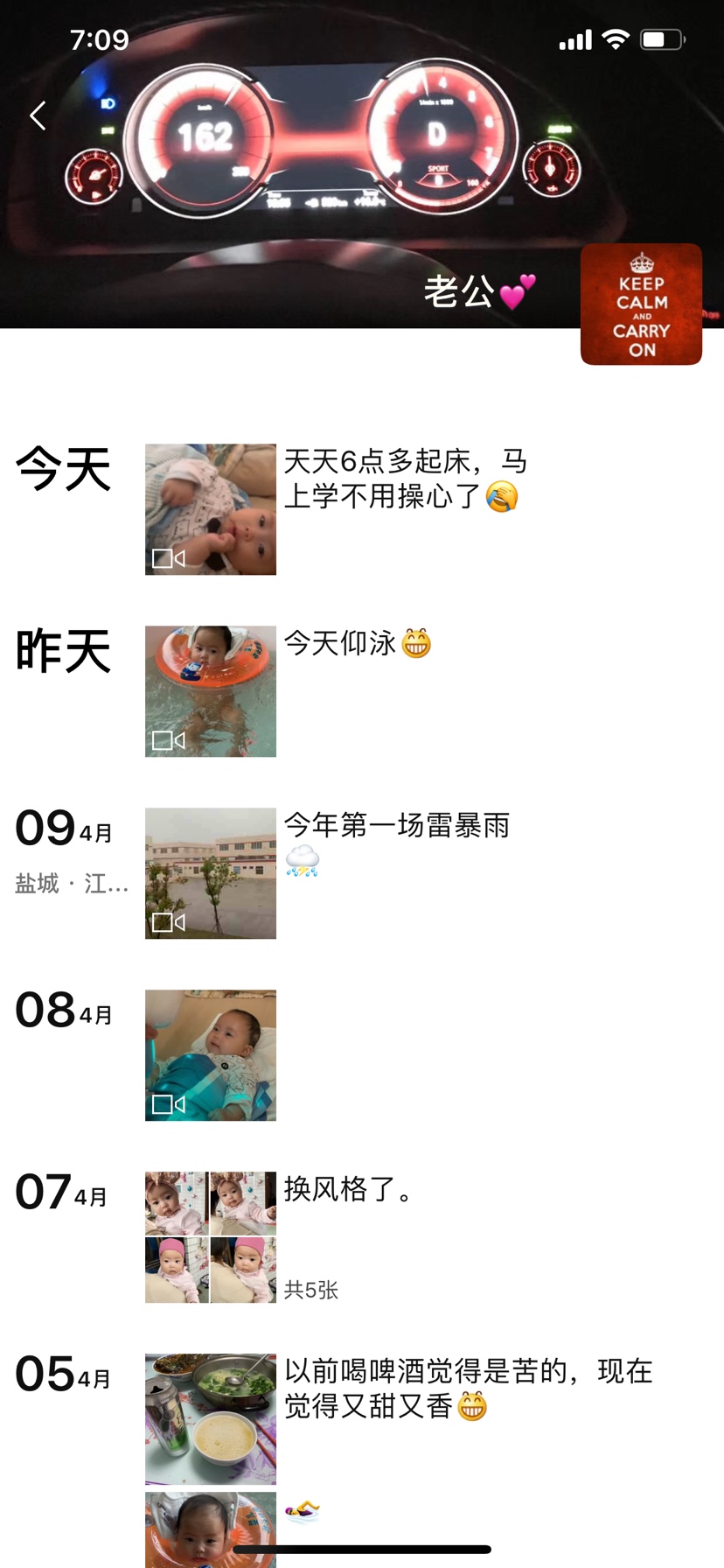
Task: Open the 今年第一场雷暴雨 video post
Action: click(211, 873)
